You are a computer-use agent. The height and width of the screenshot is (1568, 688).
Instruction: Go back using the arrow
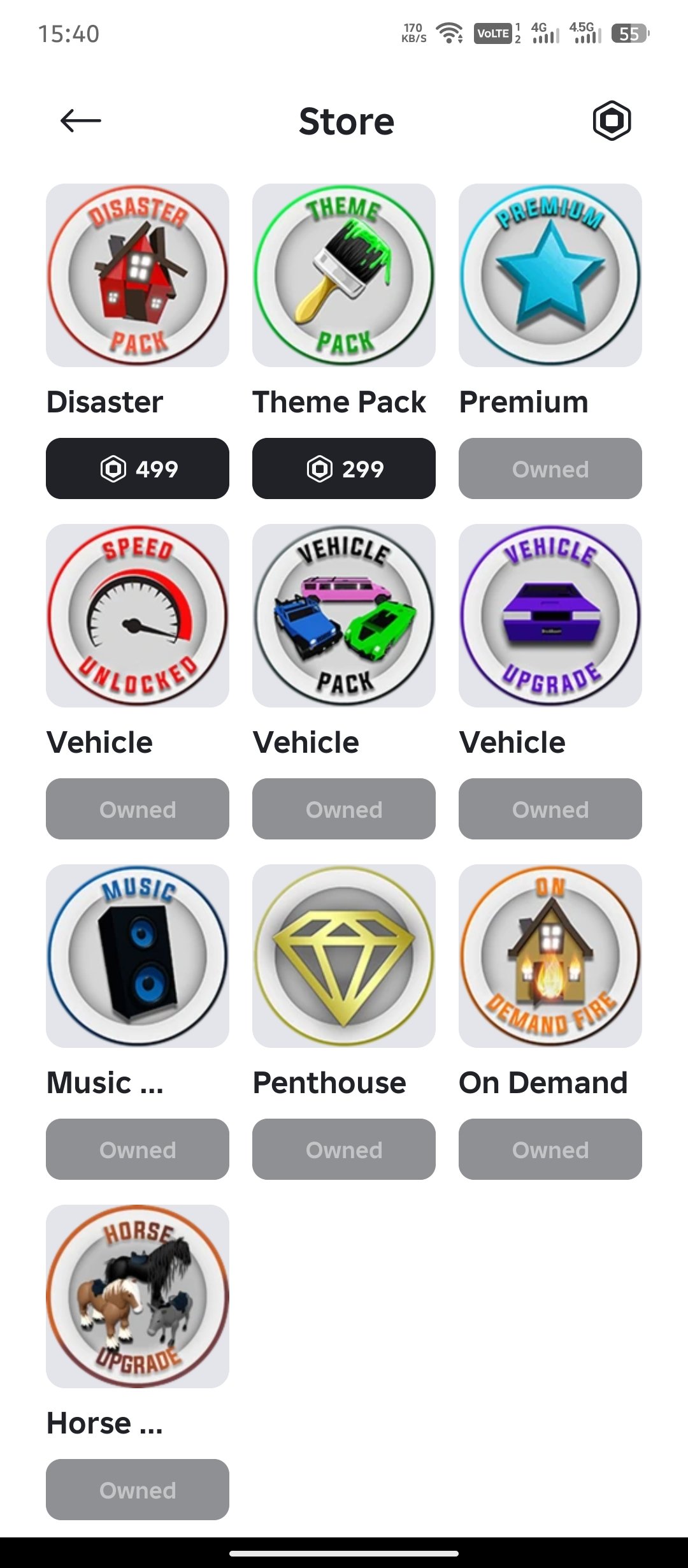(x=81, y=120)
